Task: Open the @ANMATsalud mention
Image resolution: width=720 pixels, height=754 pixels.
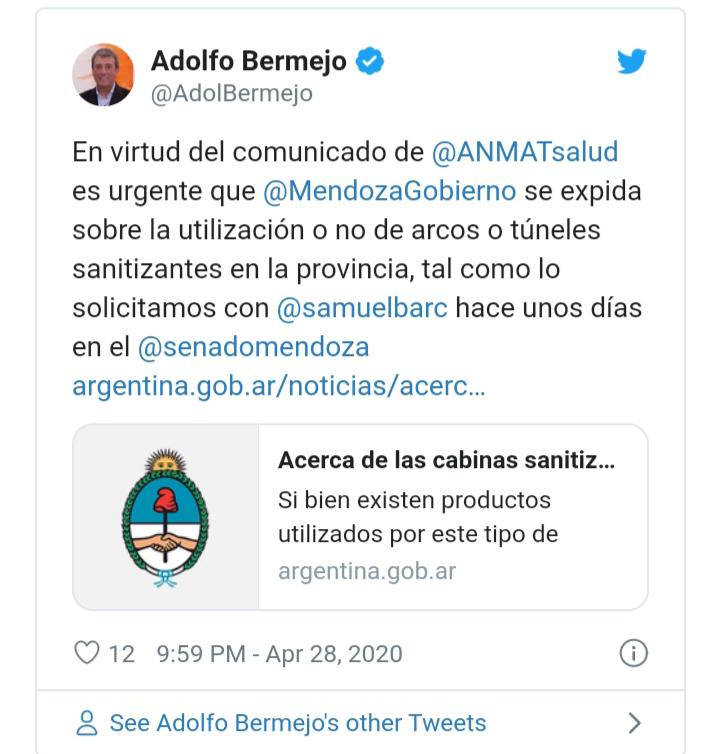Action: (525, 152)
